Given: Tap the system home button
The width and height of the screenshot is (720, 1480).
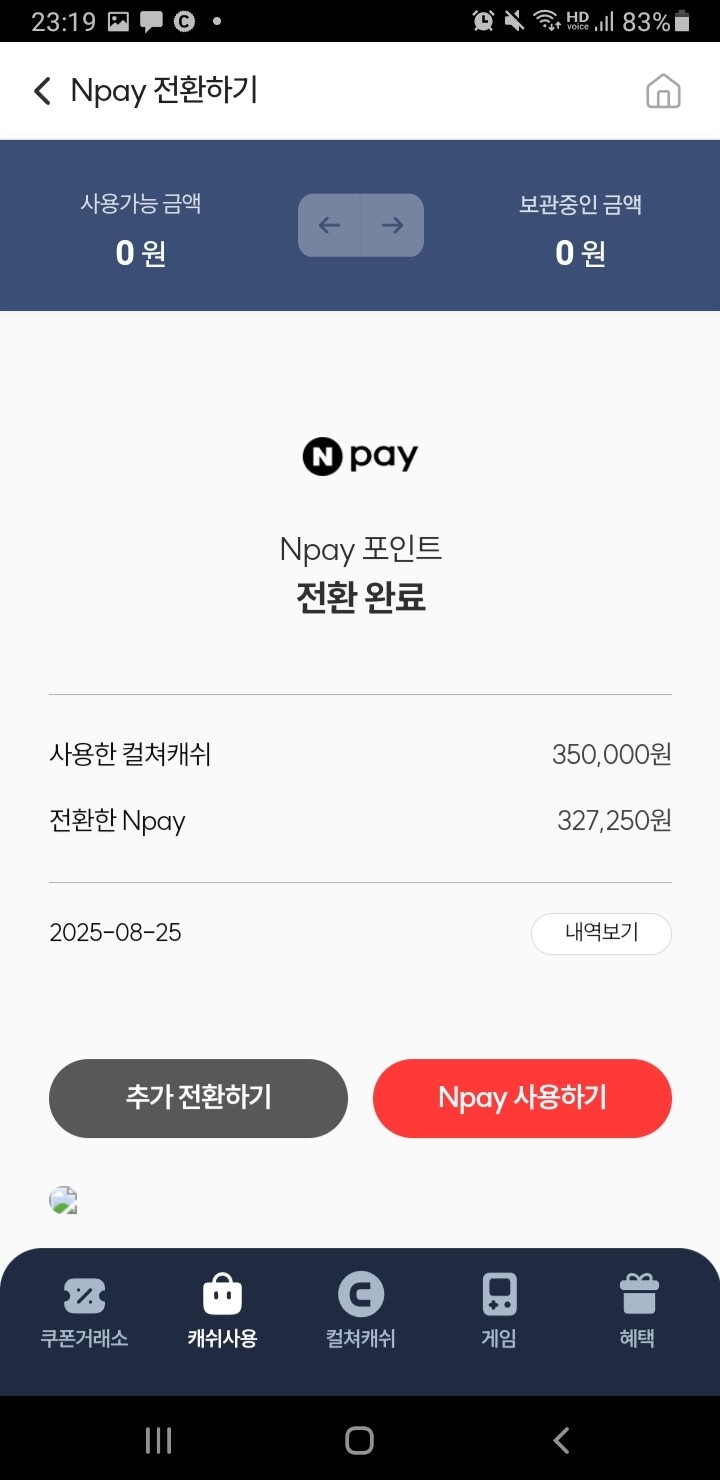Looking at the screenshot, I should point(359,1440).
